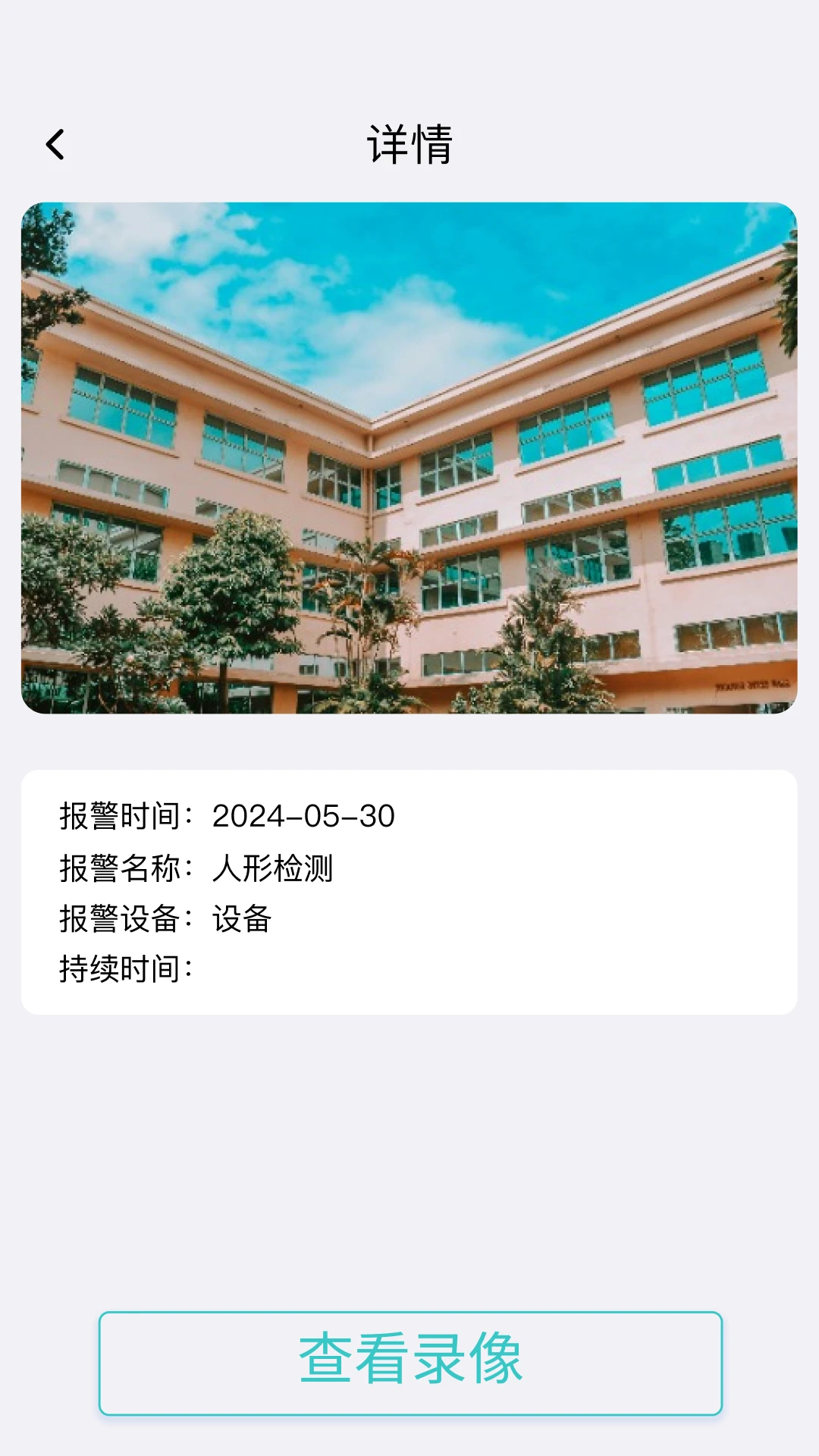Open recorded video with 查看录像
The width and height of the screenshot is (819, 1456).
(409, 1361)
